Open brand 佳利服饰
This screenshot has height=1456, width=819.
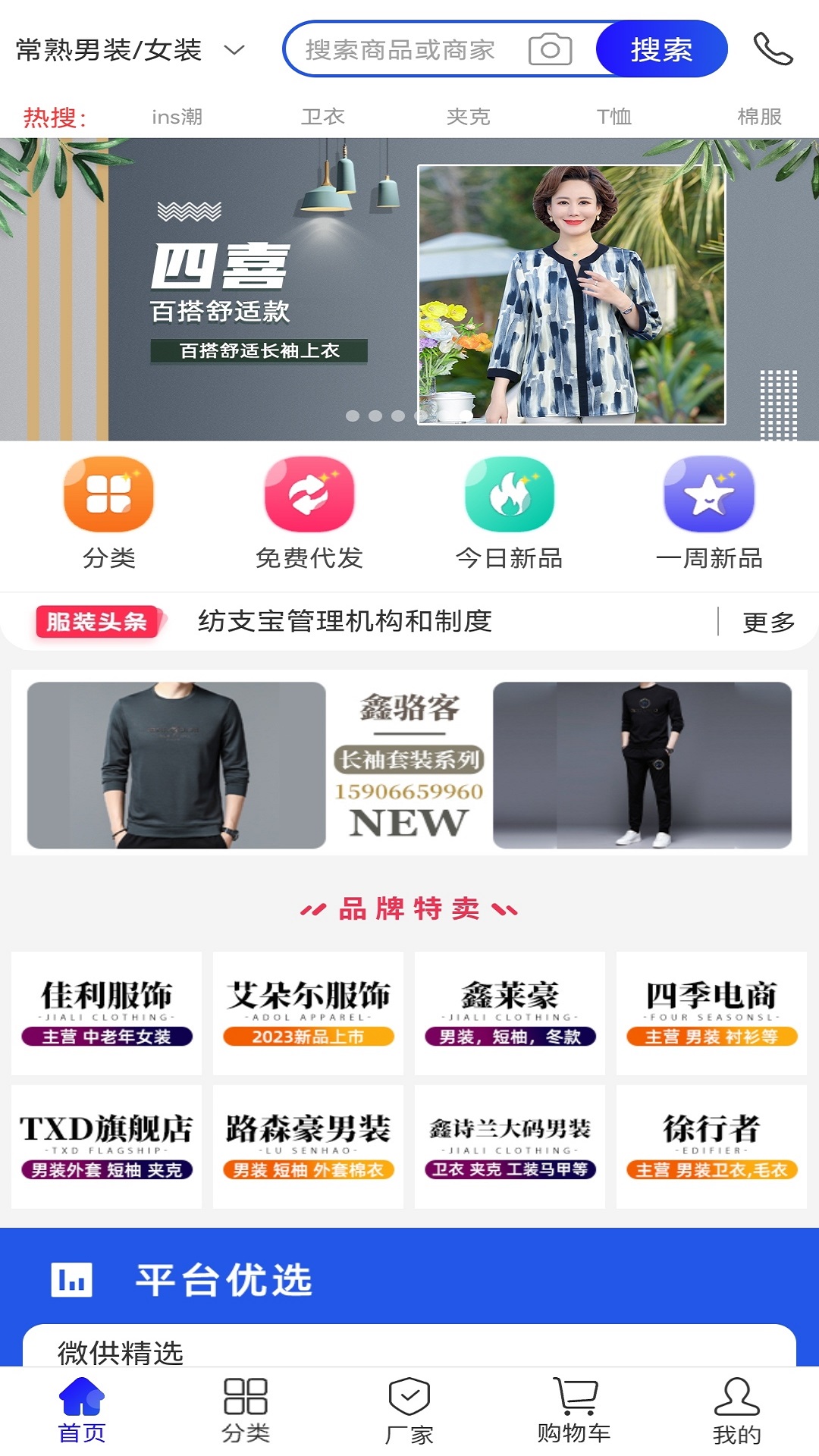tap(107, 1013)
